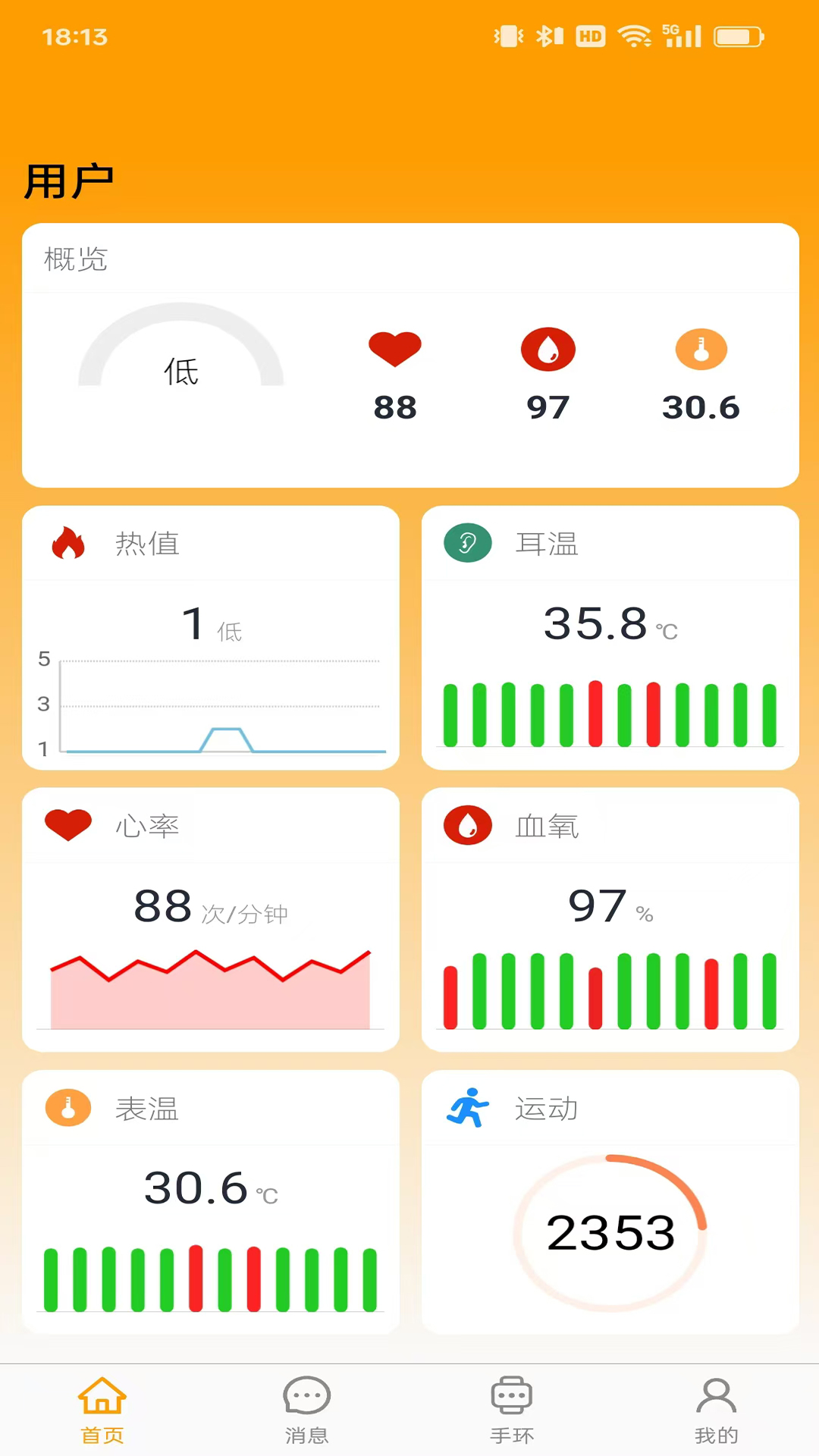Tap the blood drop icon showing 97
Image resolution: width=819 pixels, height=1456 pixels.
548,350
